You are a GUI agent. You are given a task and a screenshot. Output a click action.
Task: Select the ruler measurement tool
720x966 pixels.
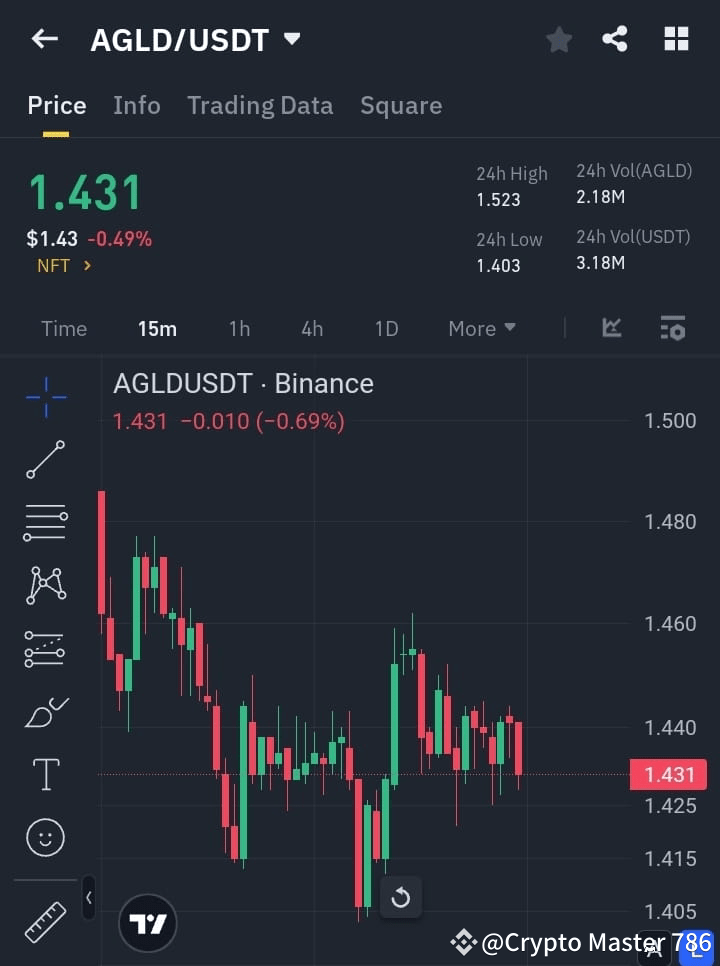click(x=44, y=922)
